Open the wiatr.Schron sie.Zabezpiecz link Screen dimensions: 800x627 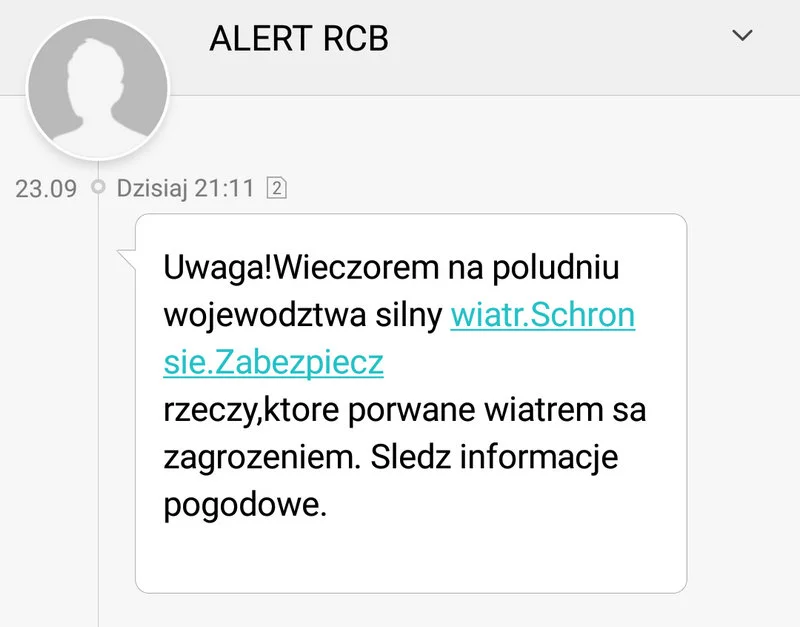pyautogui.click(x=542, y=316)
